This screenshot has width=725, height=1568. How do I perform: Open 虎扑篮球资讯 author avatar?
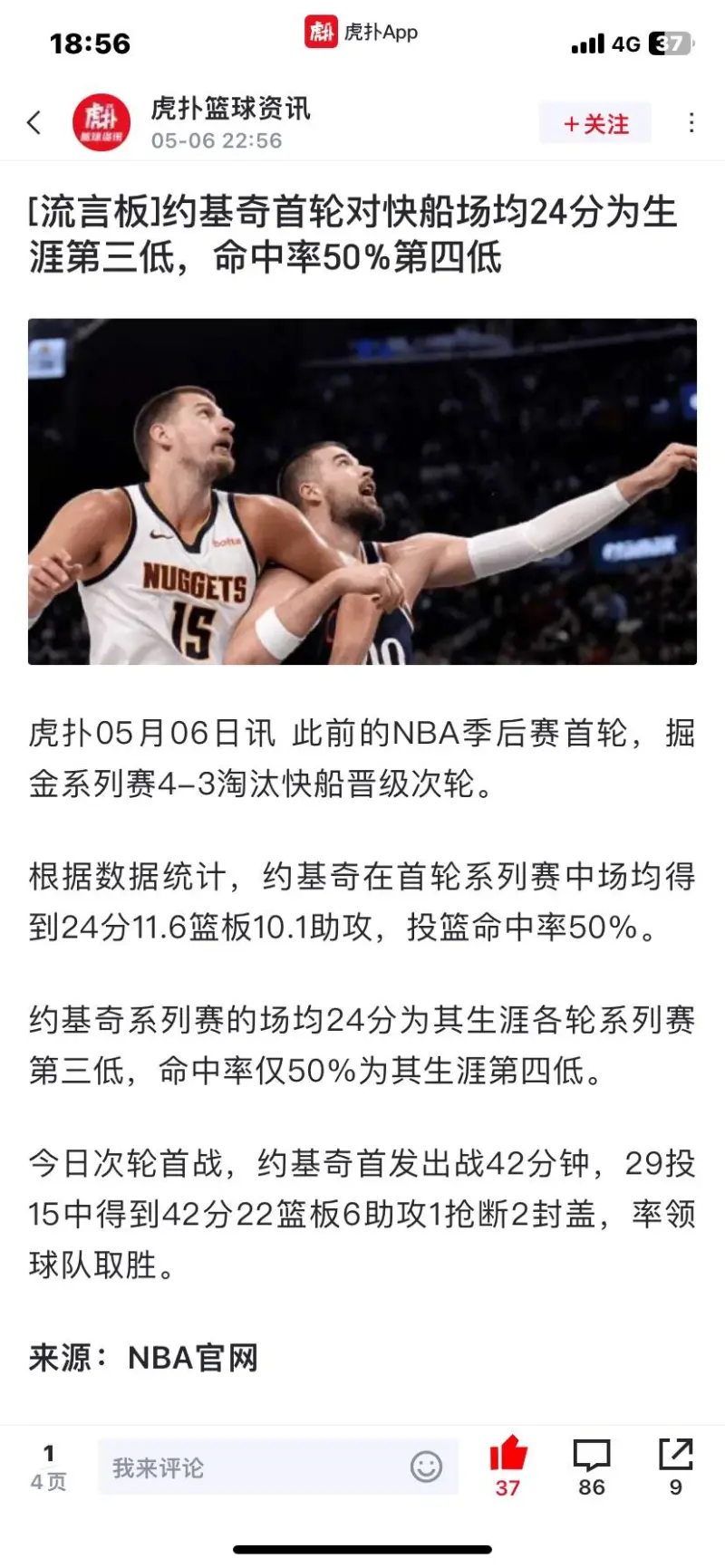point(101,122)
